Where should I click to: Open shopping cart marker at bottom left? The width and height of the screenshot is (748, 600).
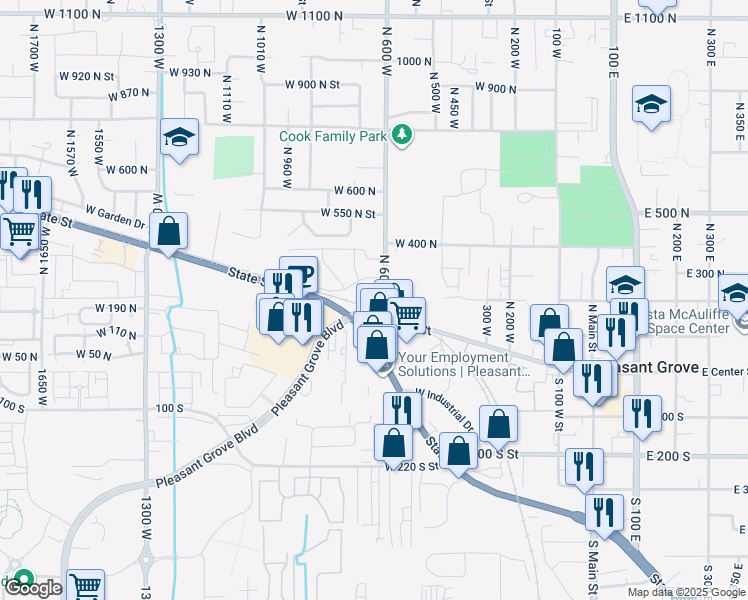(85, 585)
